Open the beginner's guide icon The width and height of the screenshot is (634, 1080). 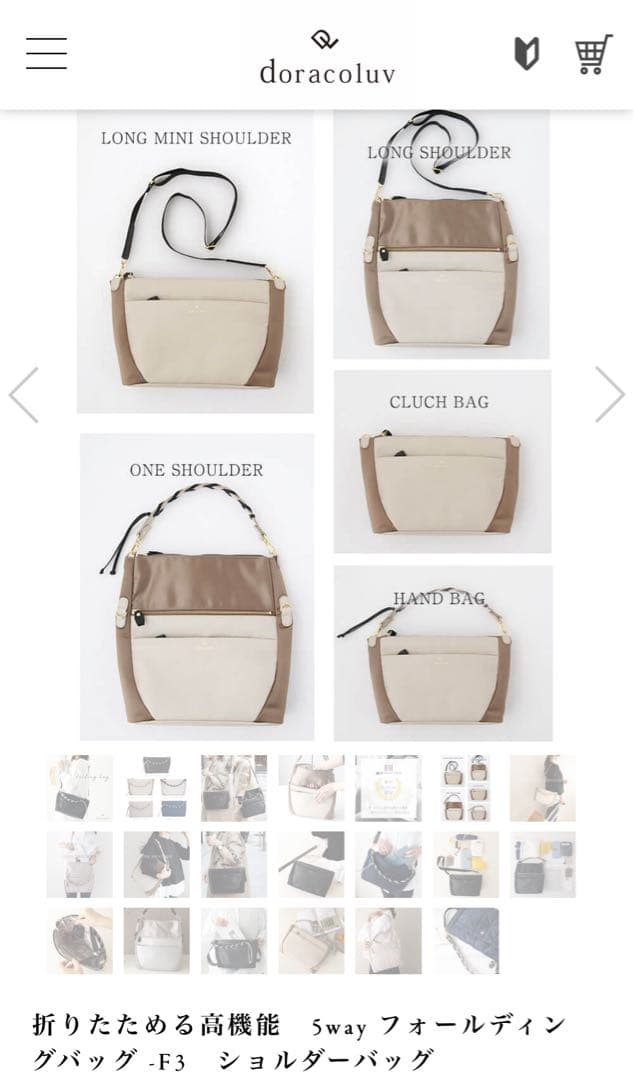click(526, 54)
